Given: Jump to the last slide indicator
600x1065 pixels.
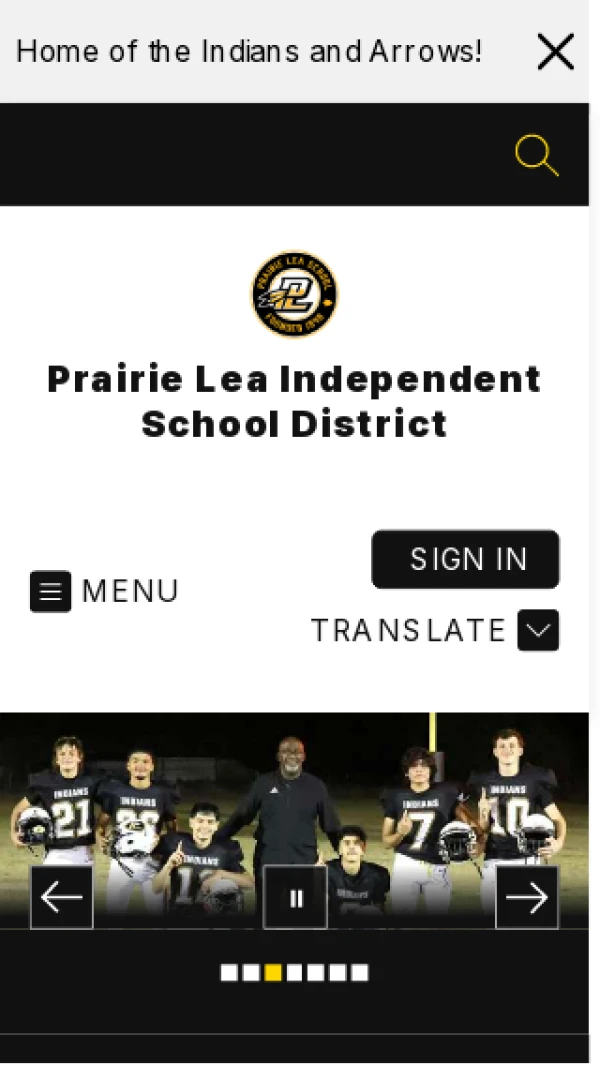Looking at the screenshot, I should coord(360,972).
